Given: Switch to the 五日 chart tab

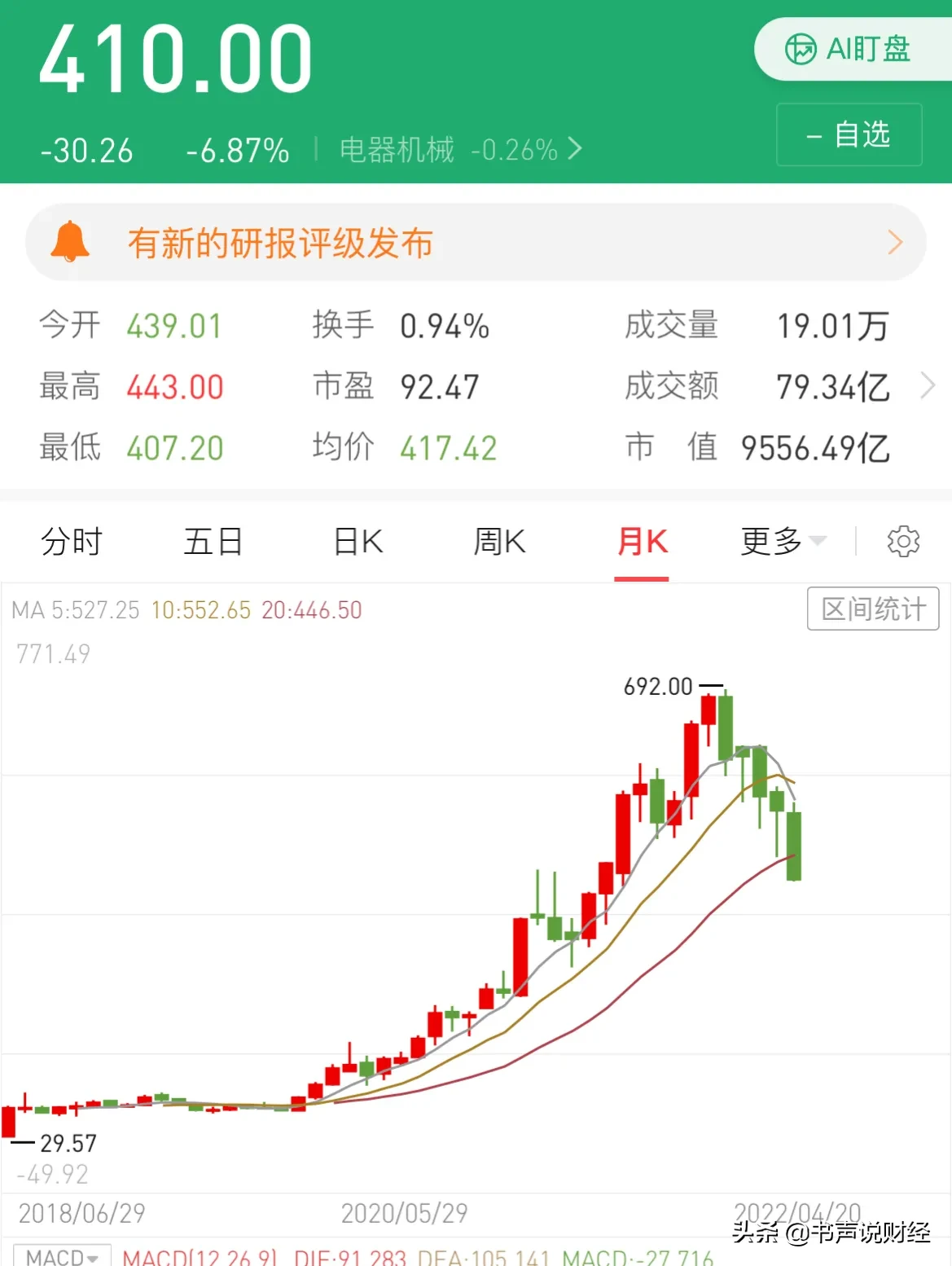Looking at the screenshot, I should pyautogui.click(x=213, y=542).
